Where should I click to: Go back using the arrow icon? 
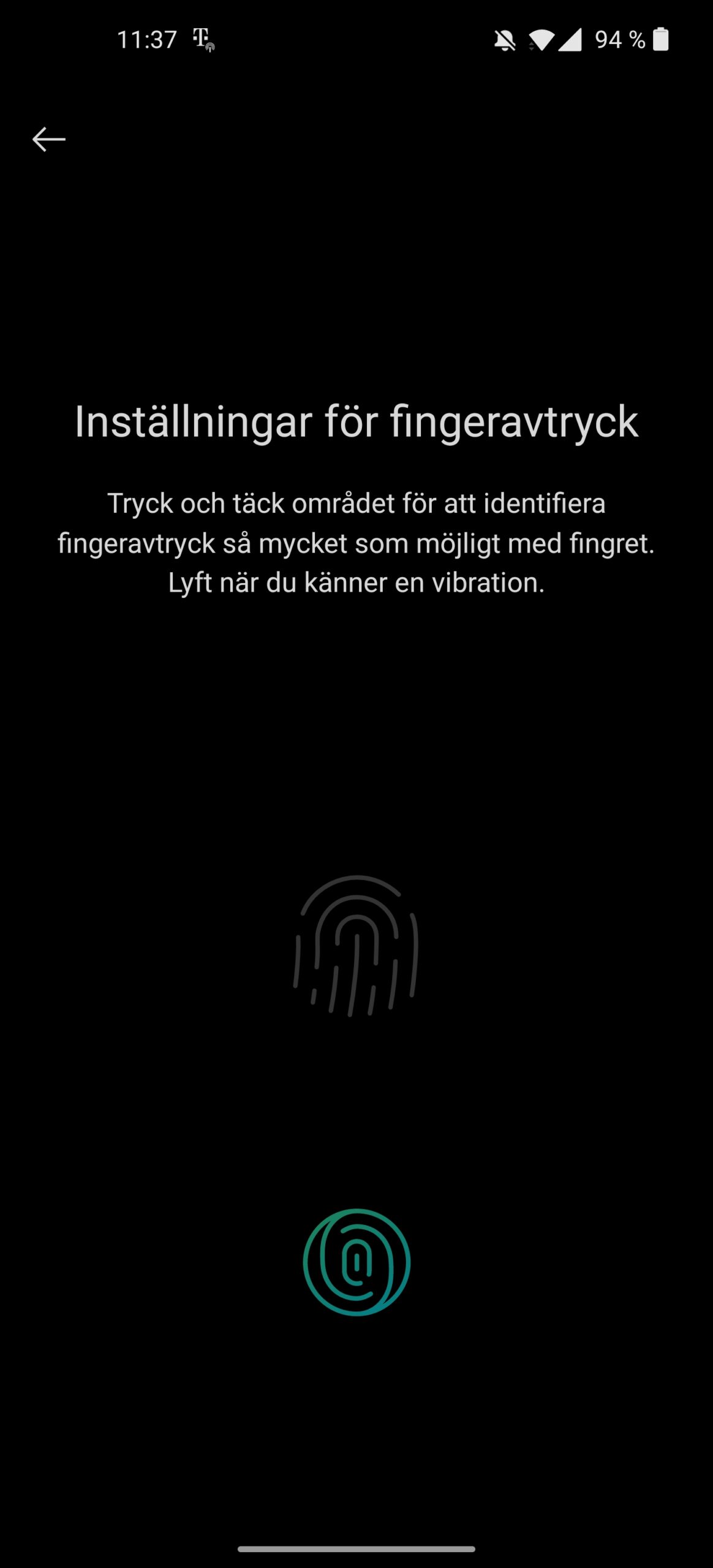click(48, 139)
